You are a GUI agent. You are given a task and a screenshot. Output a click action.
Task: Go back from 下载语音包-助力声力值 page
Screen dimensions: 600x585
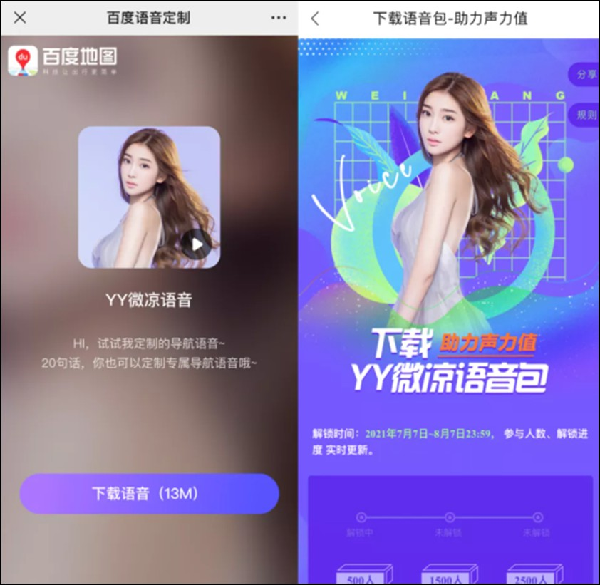(316, 18)
